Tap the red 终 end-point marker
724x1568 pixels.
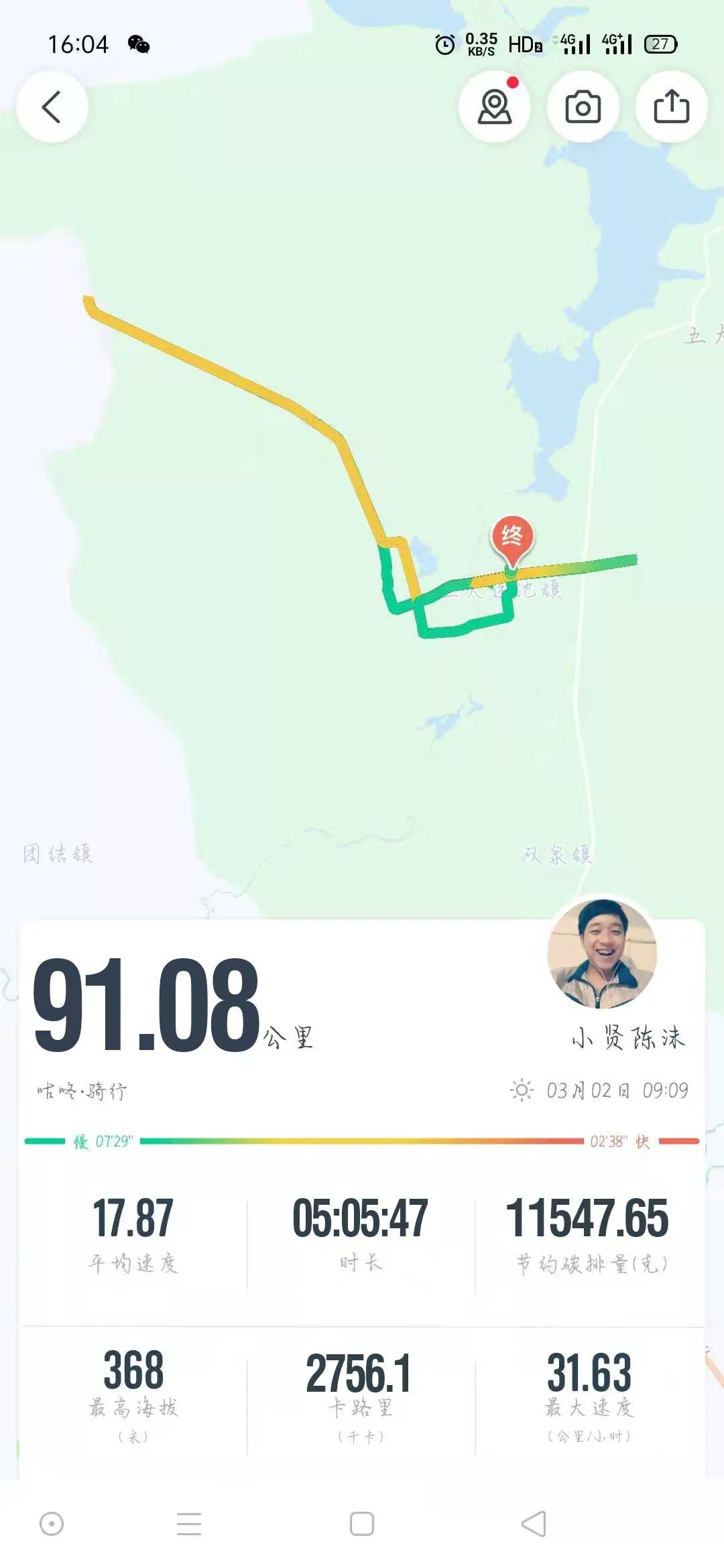point(512,538)
